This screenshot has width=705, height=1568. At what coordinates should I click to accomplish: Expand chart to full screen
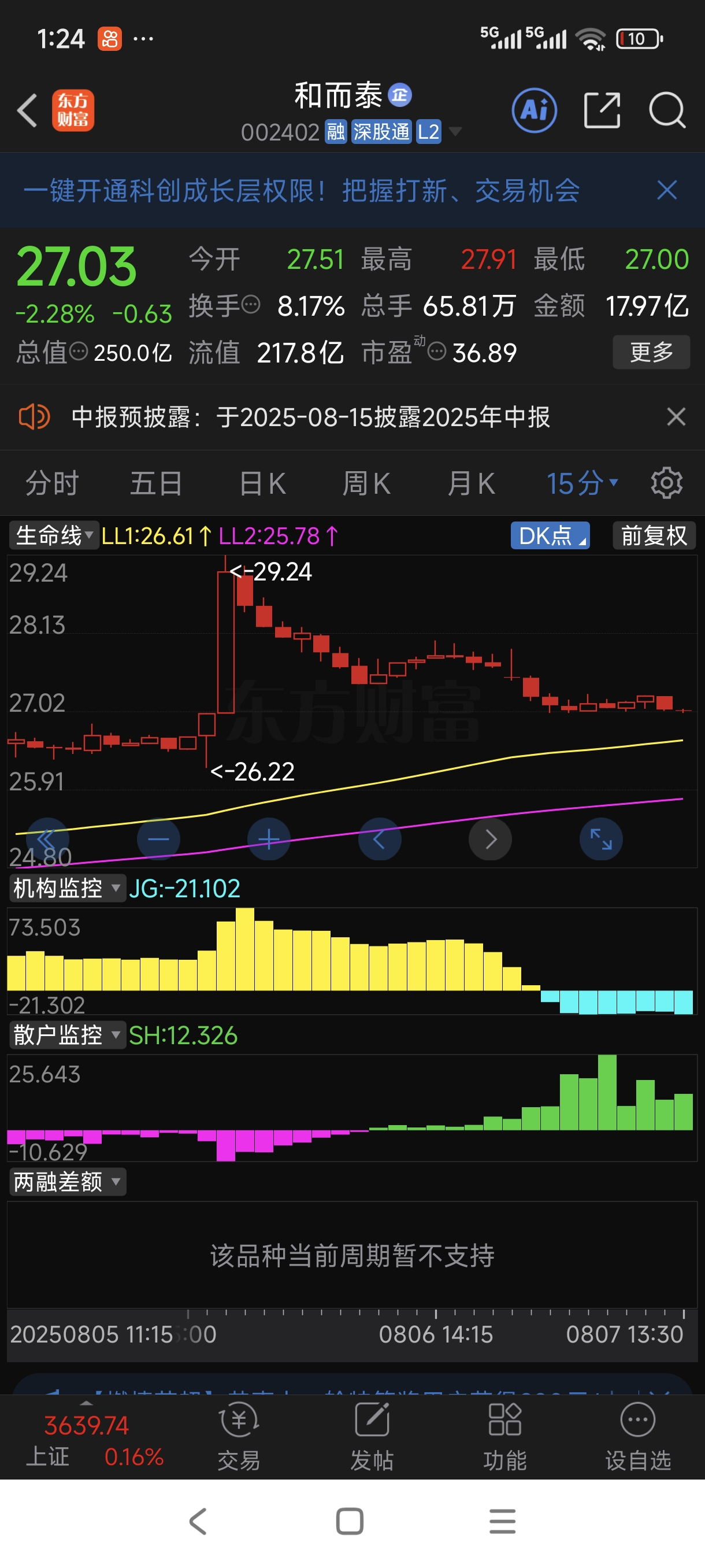pyautogui.click(x=601, y=840)
